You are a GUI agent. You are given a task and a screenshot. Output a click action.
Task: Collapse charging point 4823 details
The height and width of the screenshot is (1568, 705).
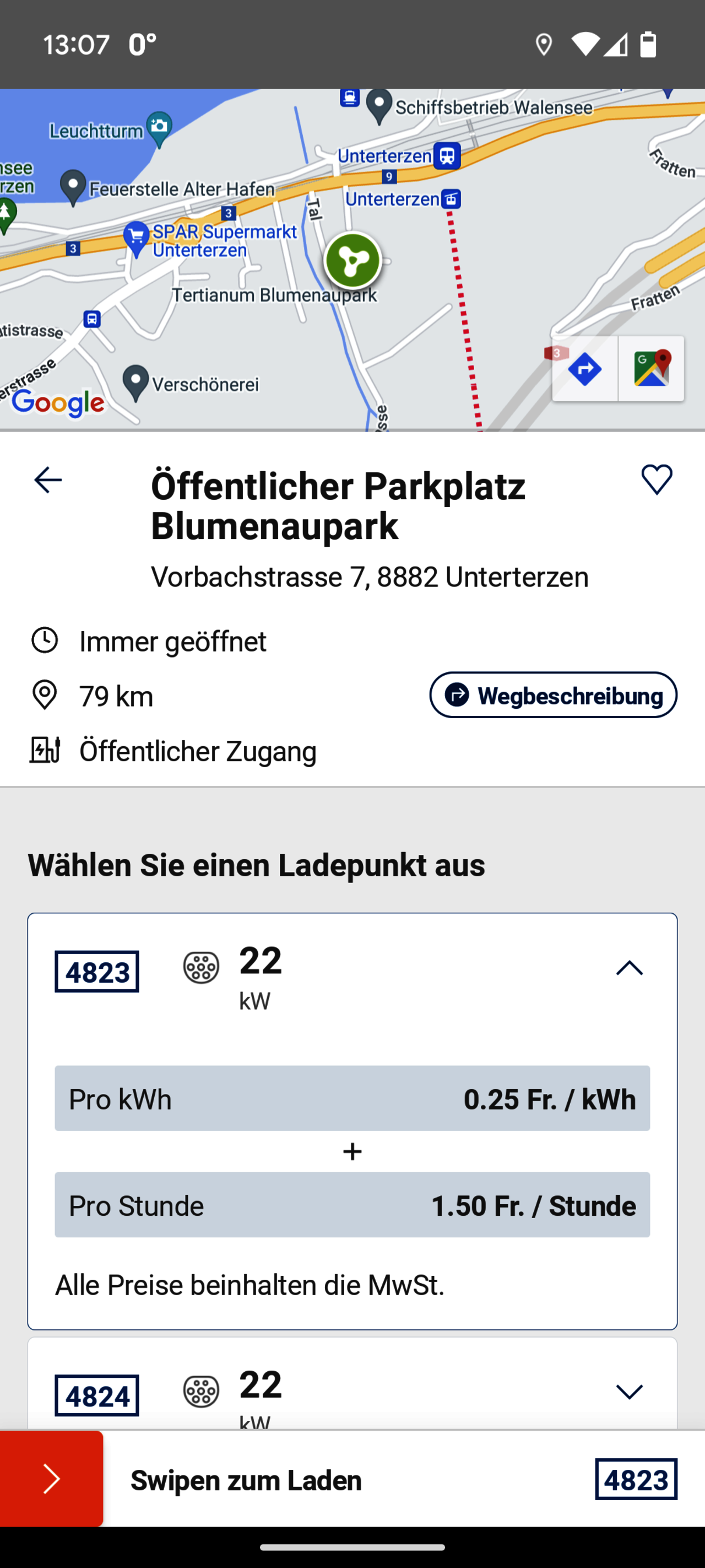(x=629, y=968)
